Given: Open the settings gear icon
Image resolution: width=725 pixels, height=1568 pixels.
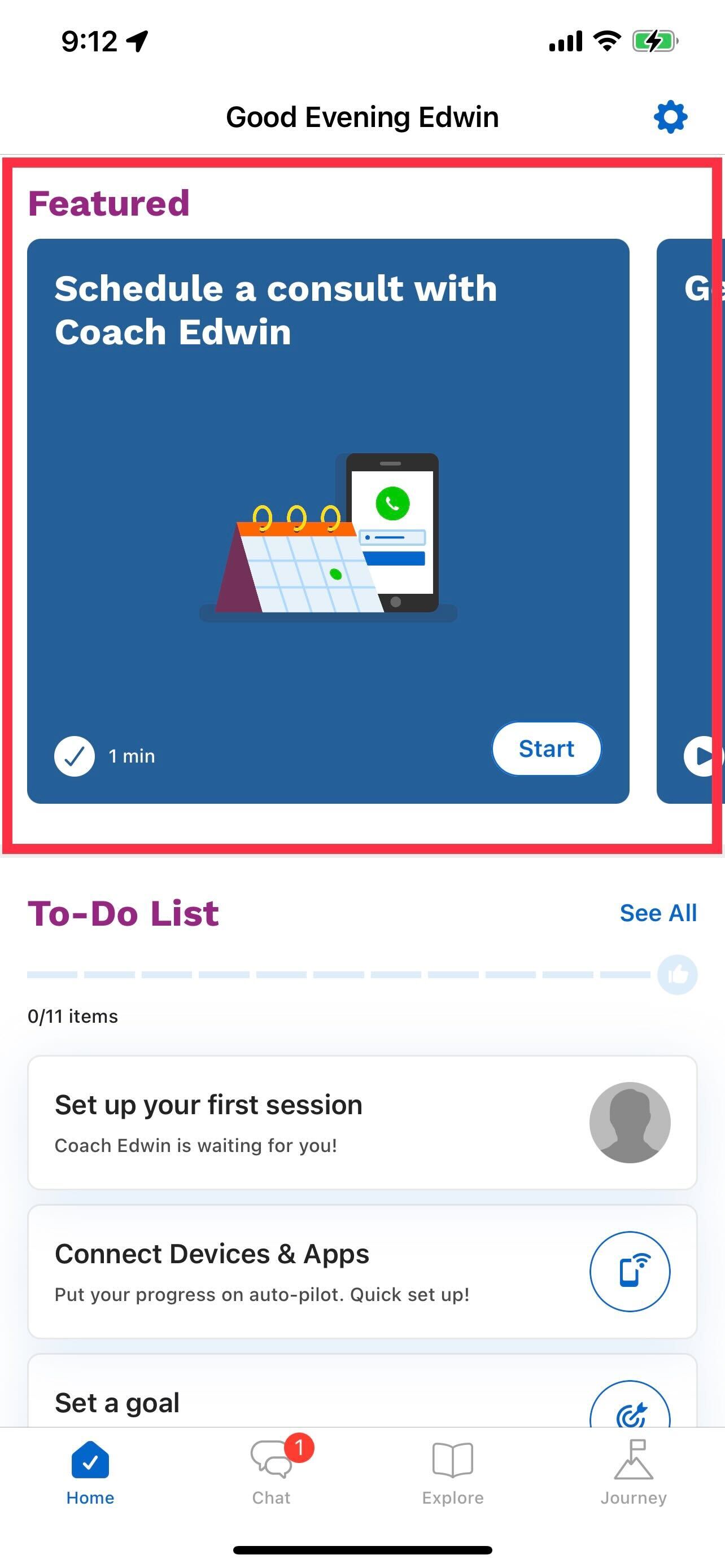Looking at the screenshot, I should 670,116.
